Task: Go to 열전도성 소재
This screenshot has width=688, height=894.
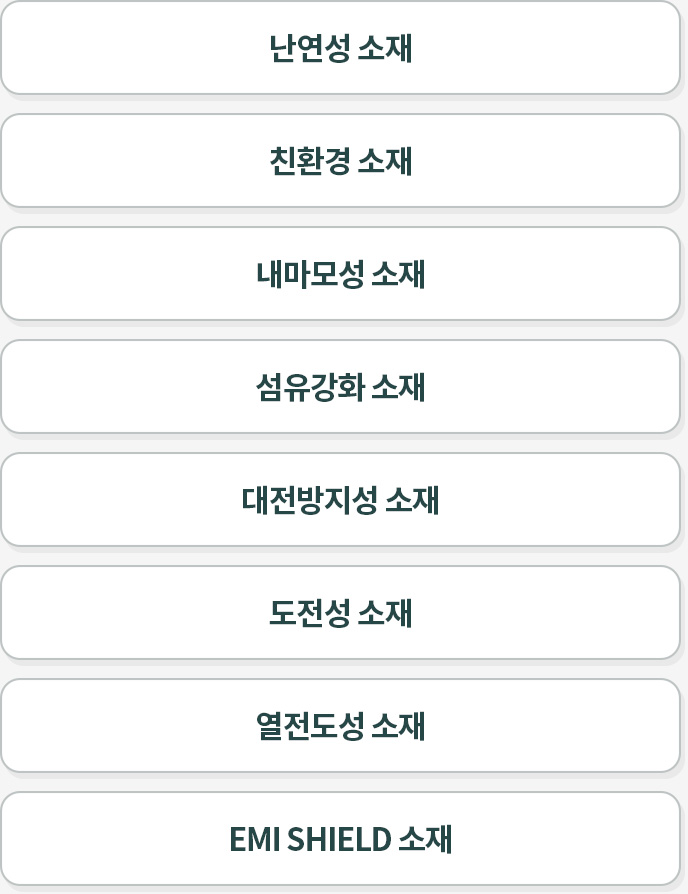Action: click(341, 726)
